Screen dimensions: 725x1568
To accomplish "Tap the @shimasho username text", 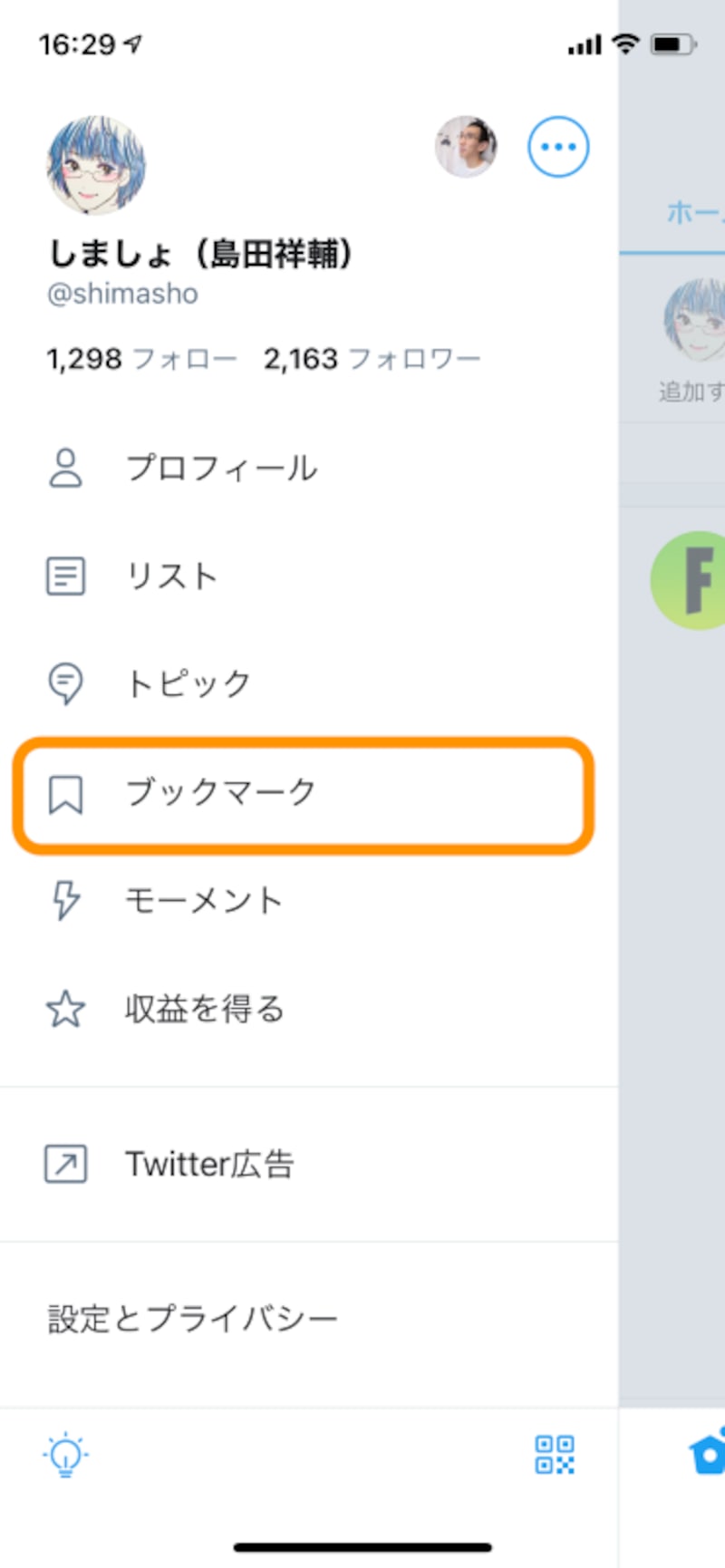I will tap(121, 293).
